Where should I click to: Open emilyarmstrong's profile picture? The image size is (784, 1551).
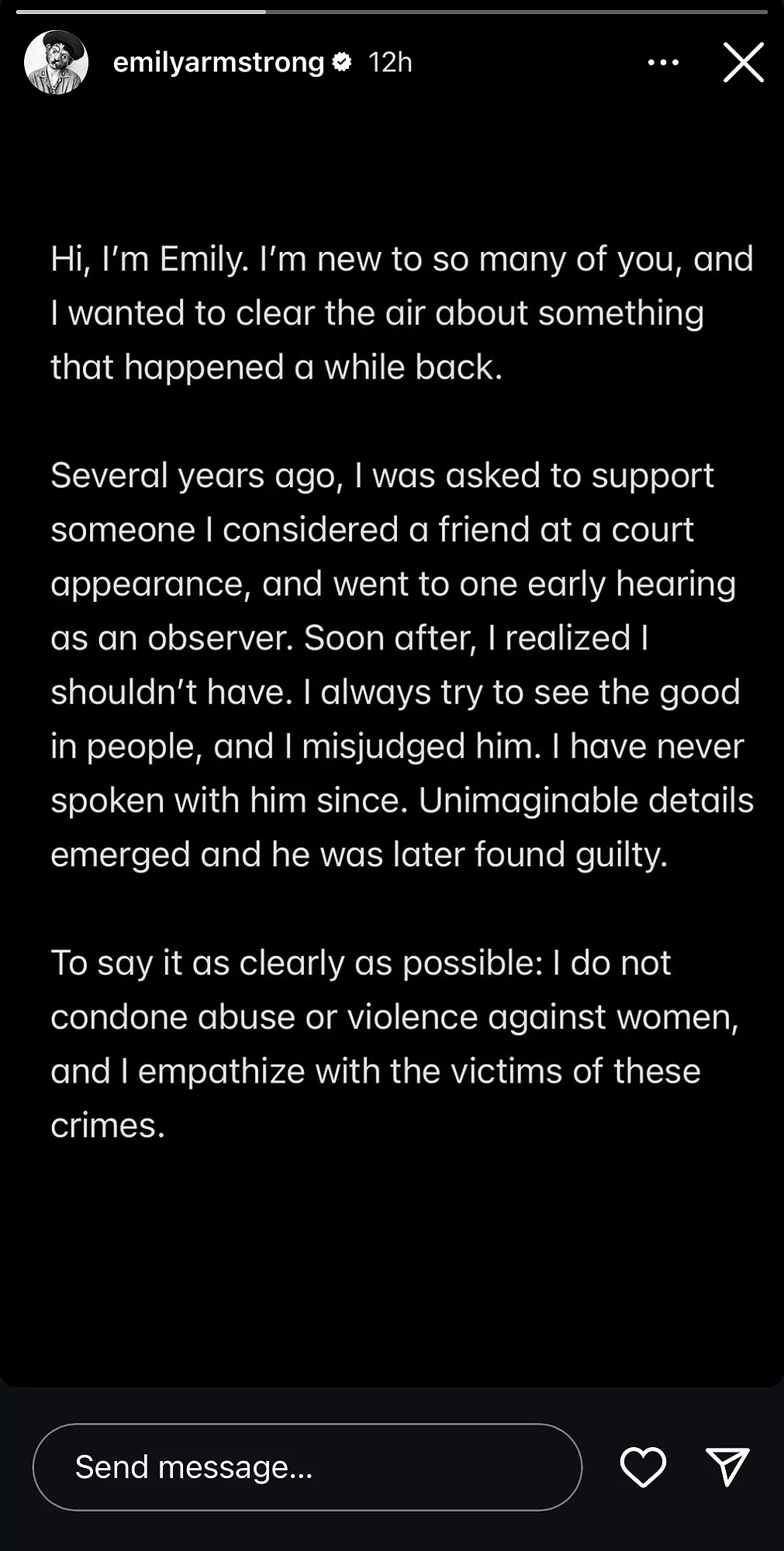click(57, 63)
